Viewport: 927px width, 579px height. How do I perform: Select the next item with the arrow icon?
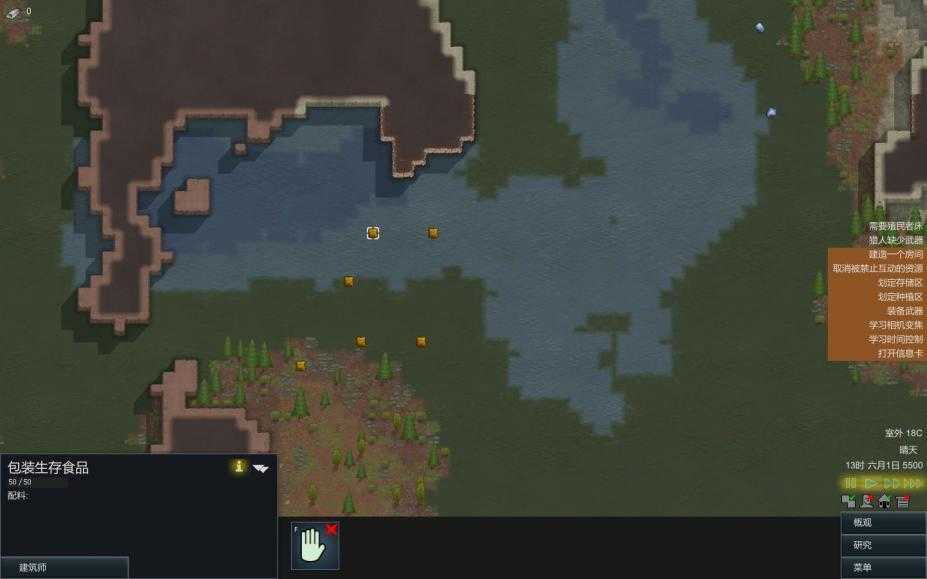[x=261, y=468]
